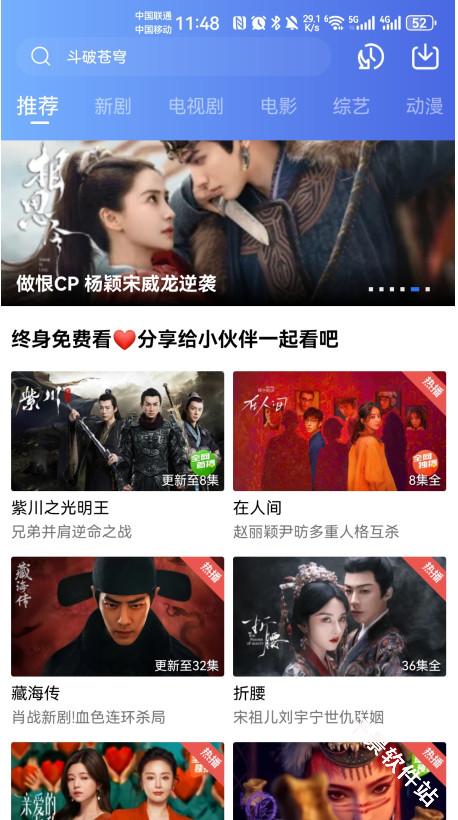Switch to the 综艺 tab
The image size is (458, 820).
coord(351,106)
